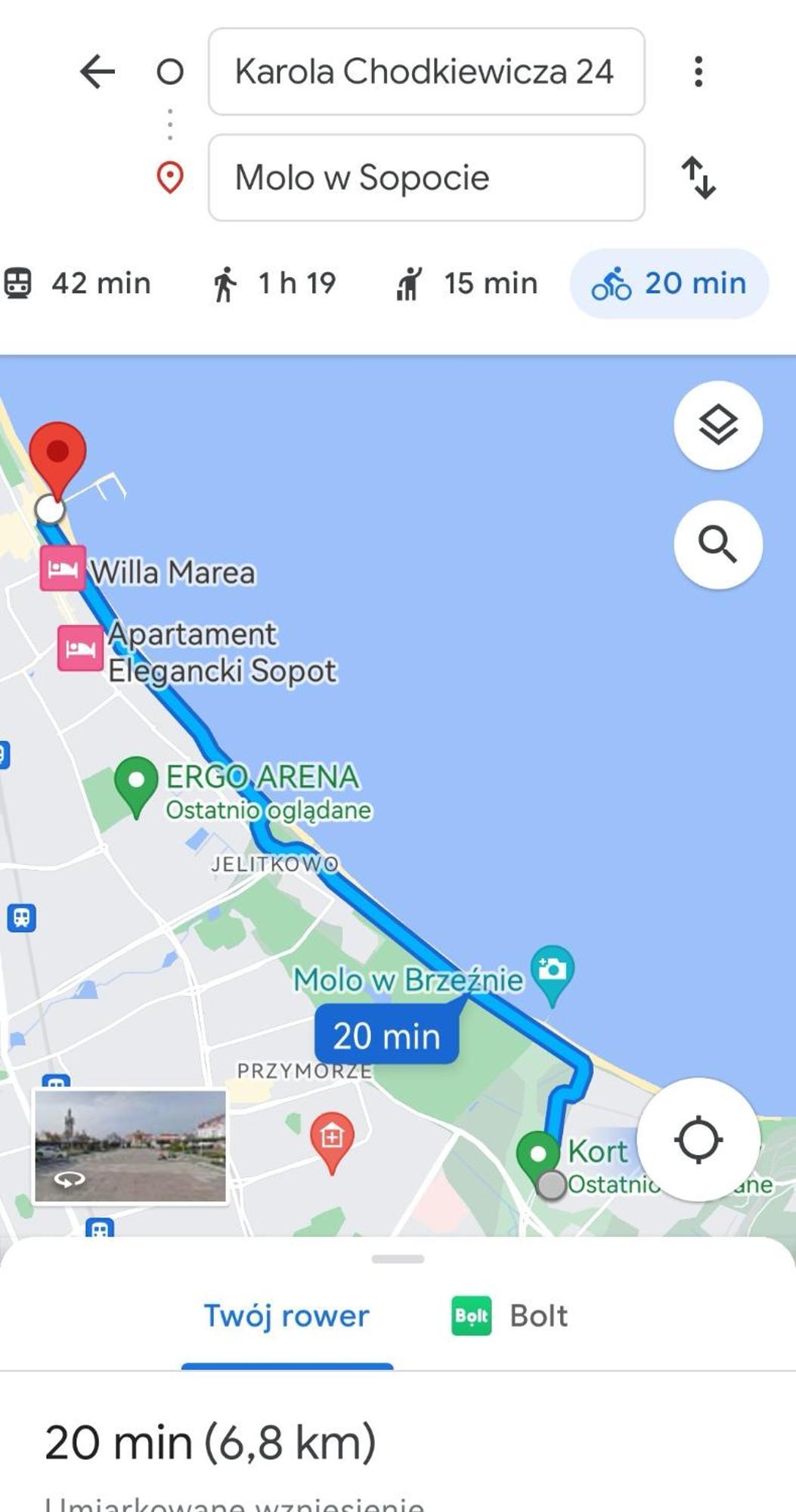
Task: Select the cycling 20 min option
Action: (x=669, y=283)
